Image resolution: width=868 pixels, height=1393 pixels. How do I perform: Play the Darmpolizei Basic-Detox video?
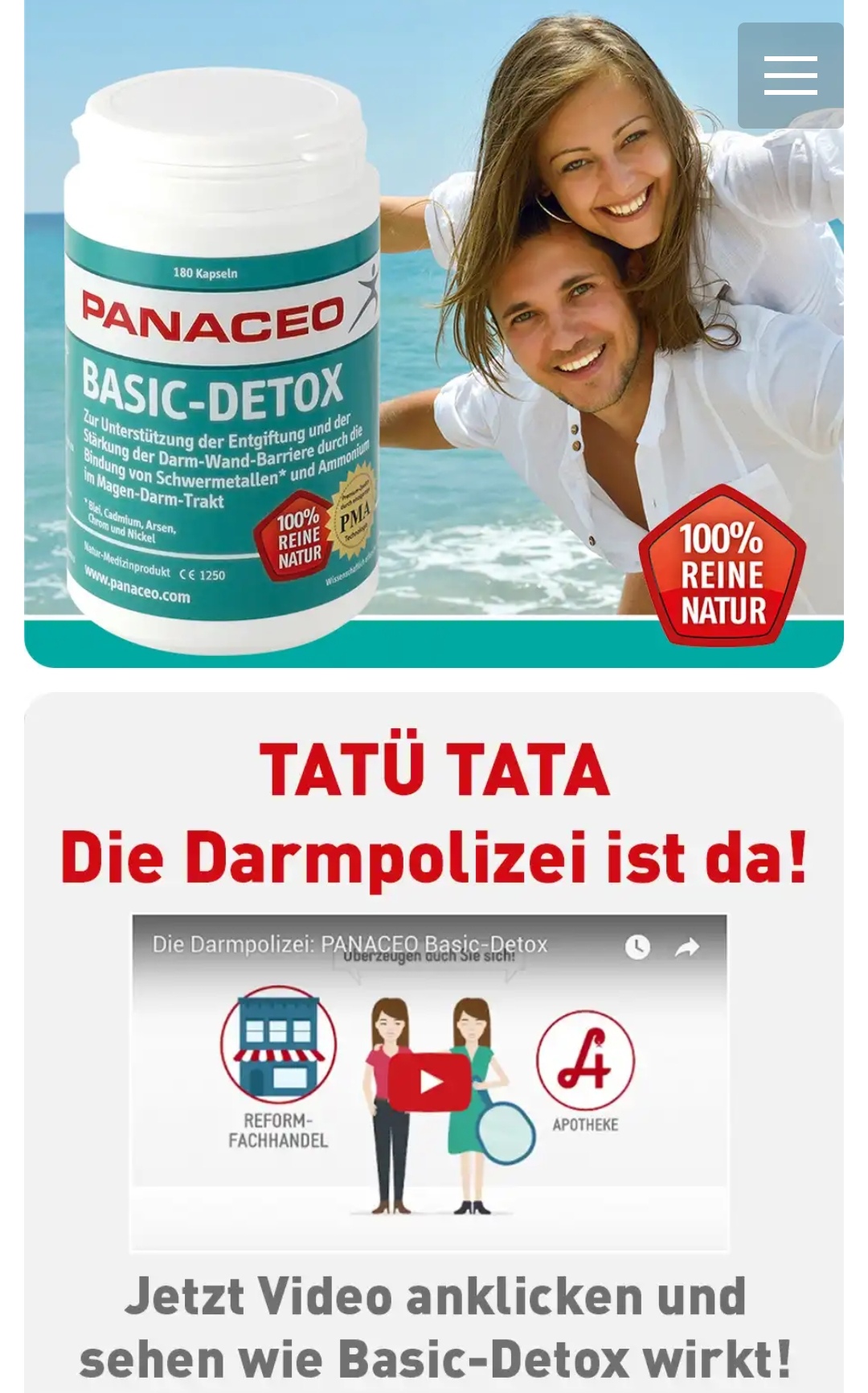[430, 1082]
